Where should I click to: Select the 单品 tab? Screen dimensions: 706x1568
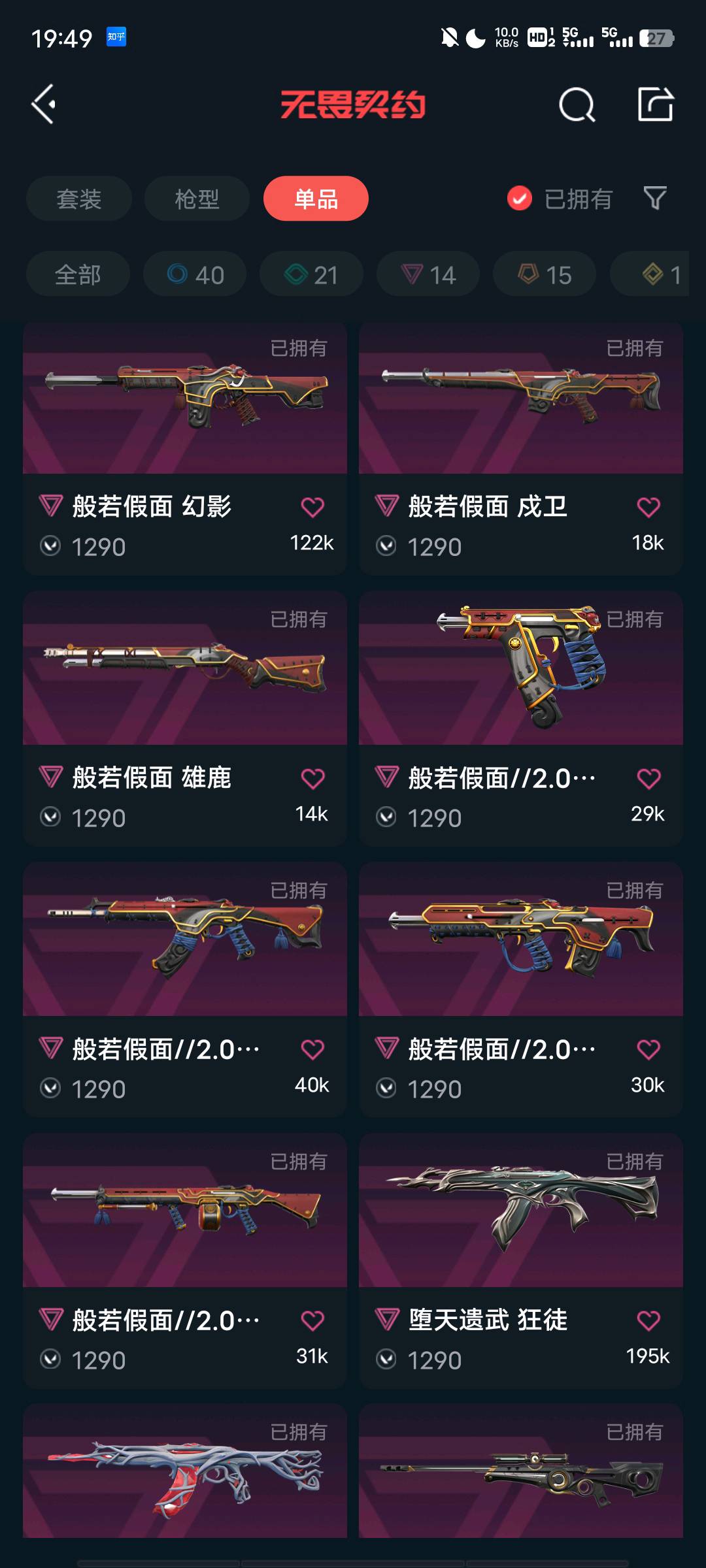click(x=316, y=199)
